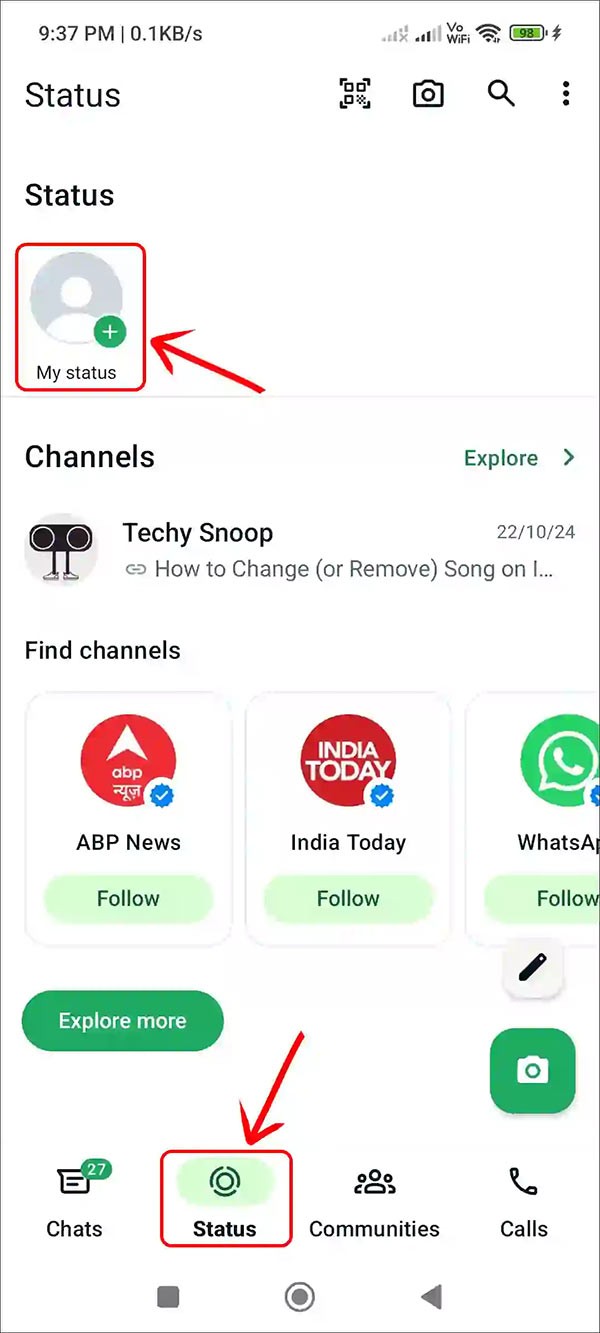The image size is (600, 1333).
Task: Switch to the Calls tab
Action: point(524,1201)
